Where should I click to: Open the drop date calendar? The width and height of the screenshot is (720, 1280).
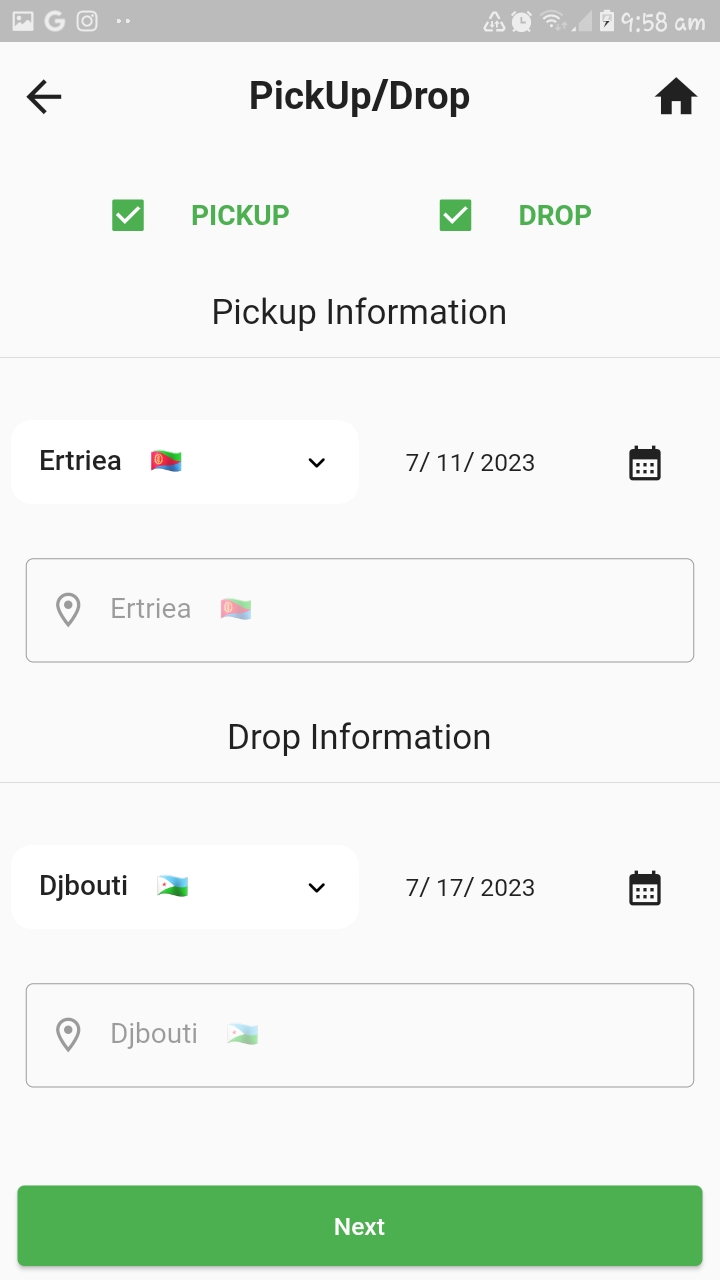click(645, 888)
